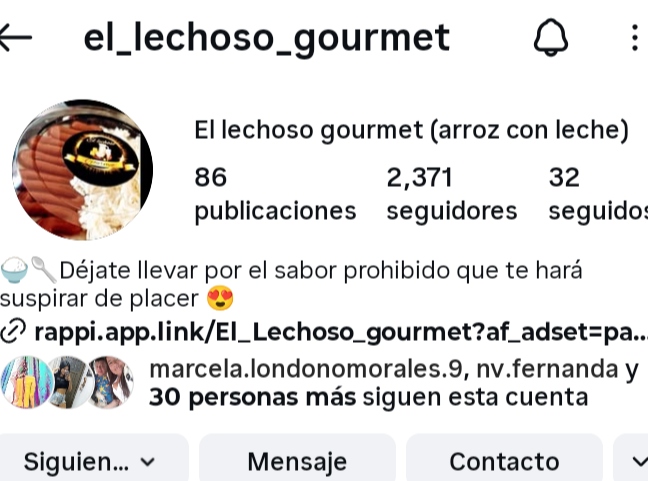The image size is (648, 481).
Task: View the profile picture of El lechoso gourmet
Action: [82, 169]
